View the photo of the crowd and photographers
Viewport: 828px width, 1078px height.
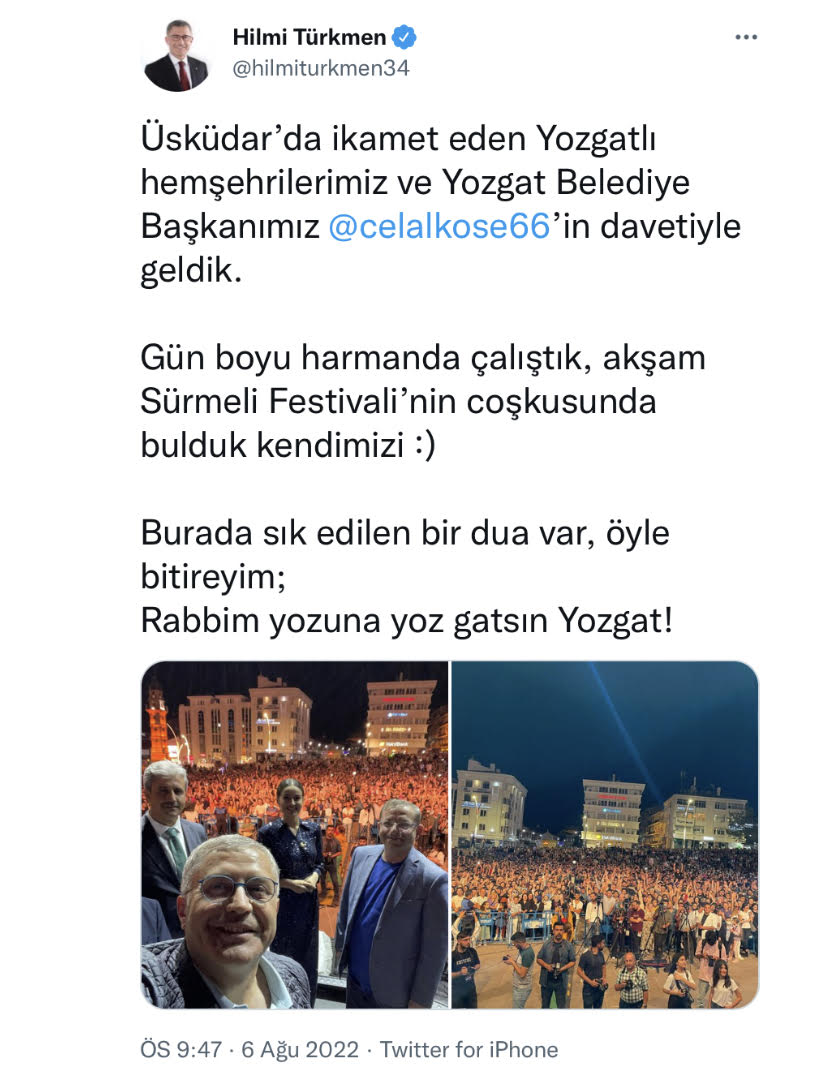(x=605, y=834)
